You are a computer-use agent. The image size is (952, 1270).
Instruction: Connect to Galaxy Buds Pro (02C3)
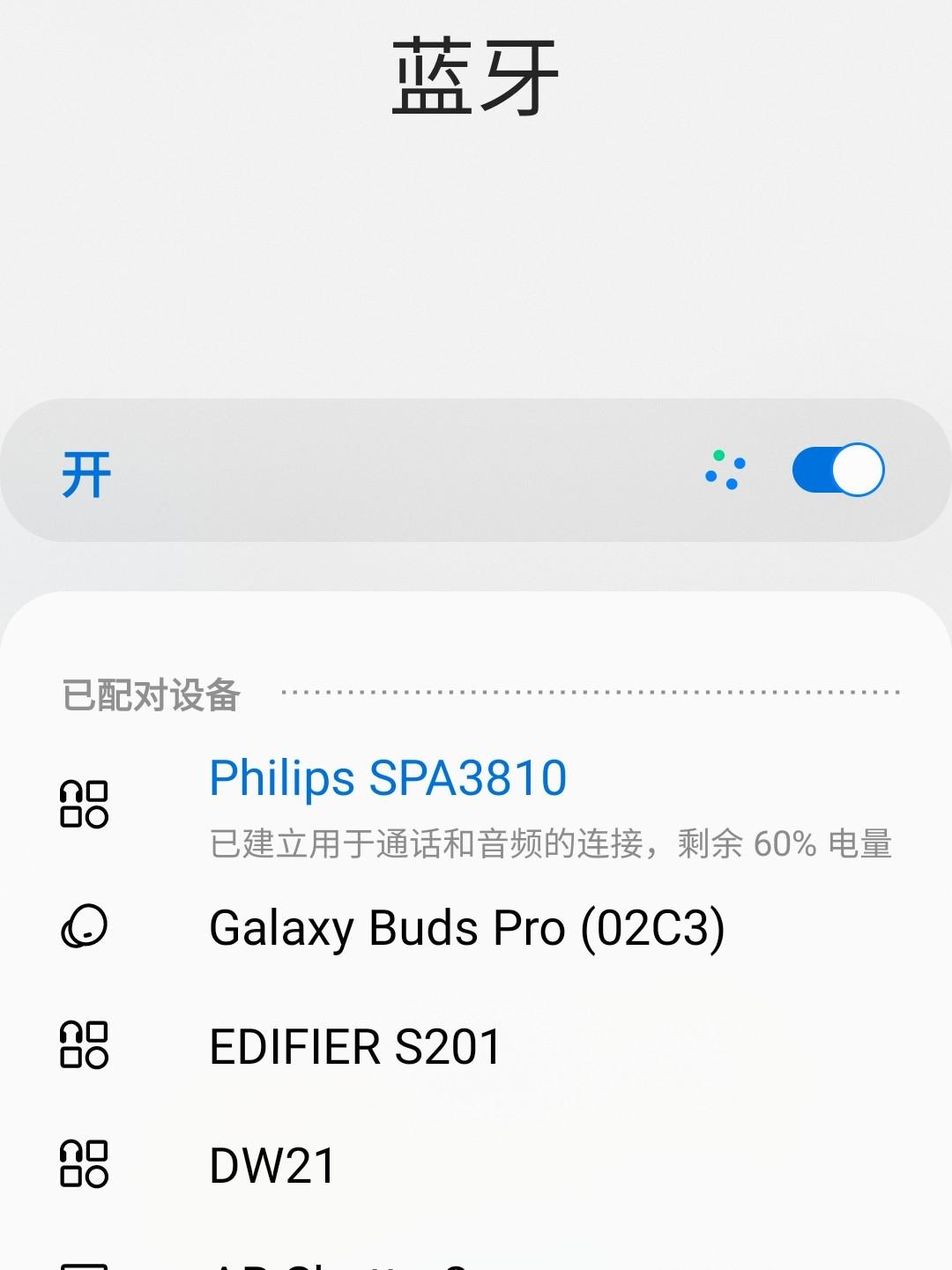(466, 928)
